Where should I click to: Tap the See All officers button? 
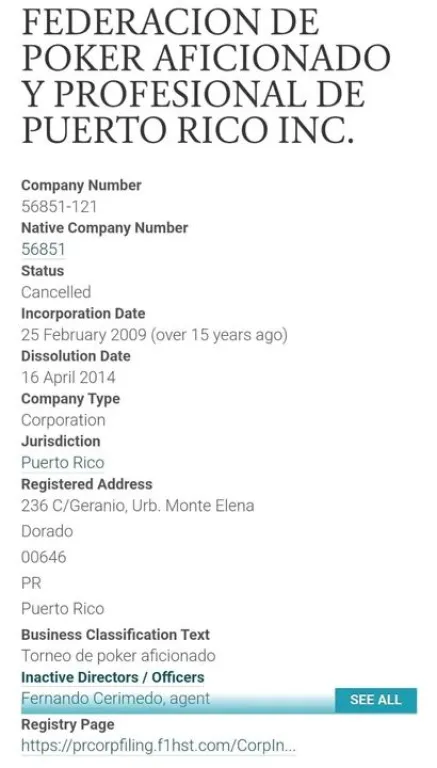coord(376,699)
